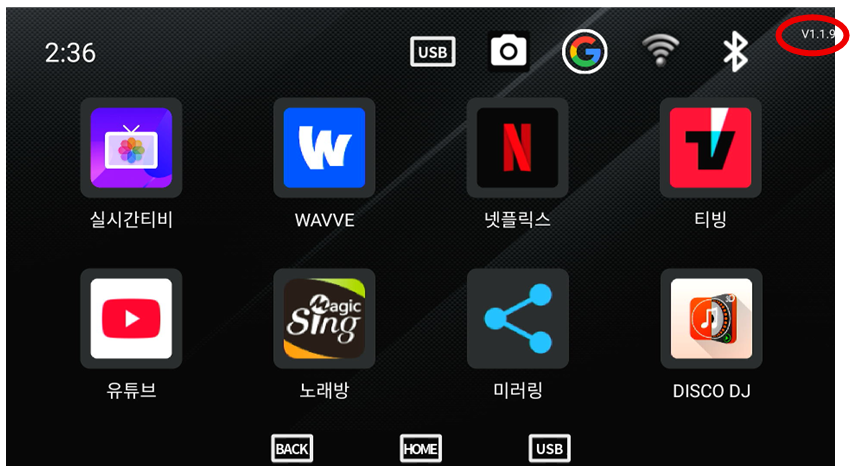Screen dimensions: 853x469
Task: Launch the WAVVE app
Action: tap(324, 148)
